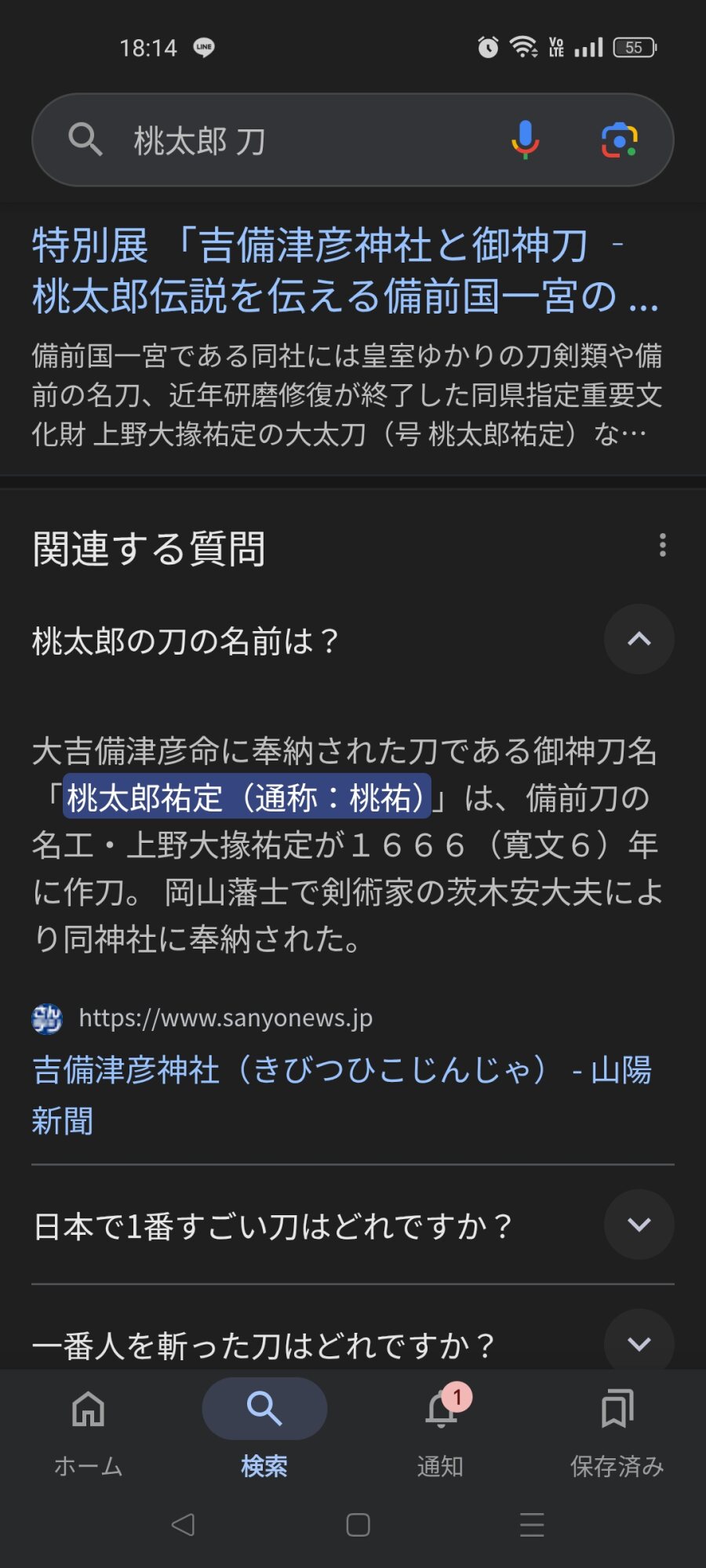
Task: Open the 関連する質問 overflow menu
Action: pyautogui.click(x=663, y=545)
